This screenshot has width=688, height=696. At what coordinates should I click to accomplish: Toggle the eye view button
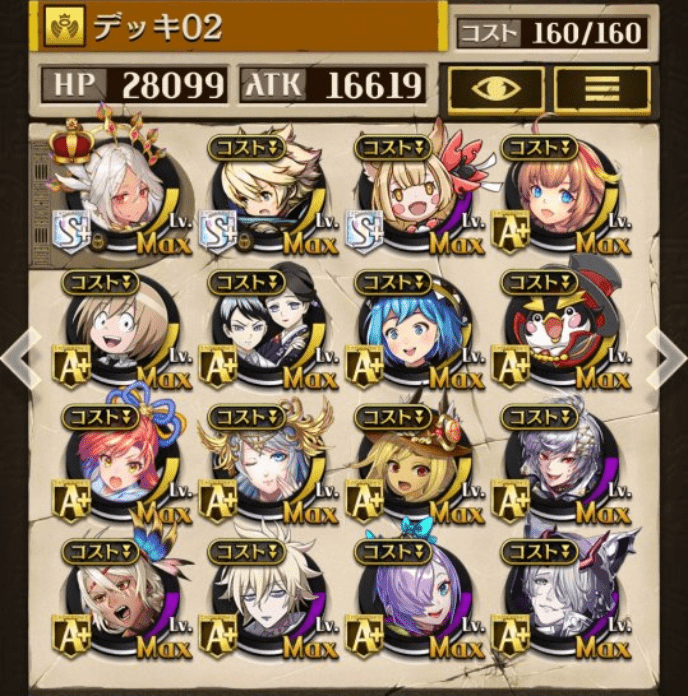click(495, 87)
